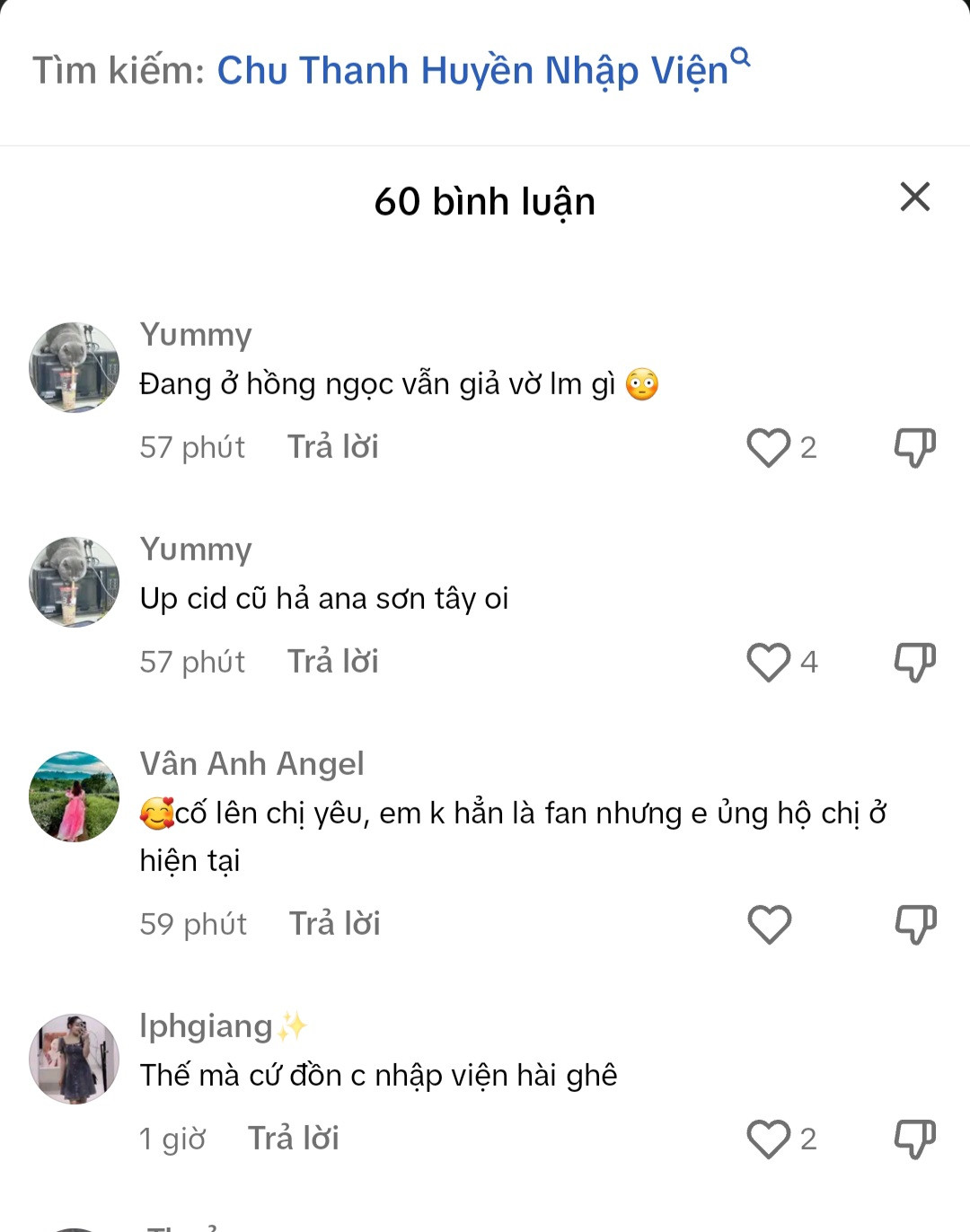
Task: Reply to Vân Anh Angel's comment
Action: 333,923
